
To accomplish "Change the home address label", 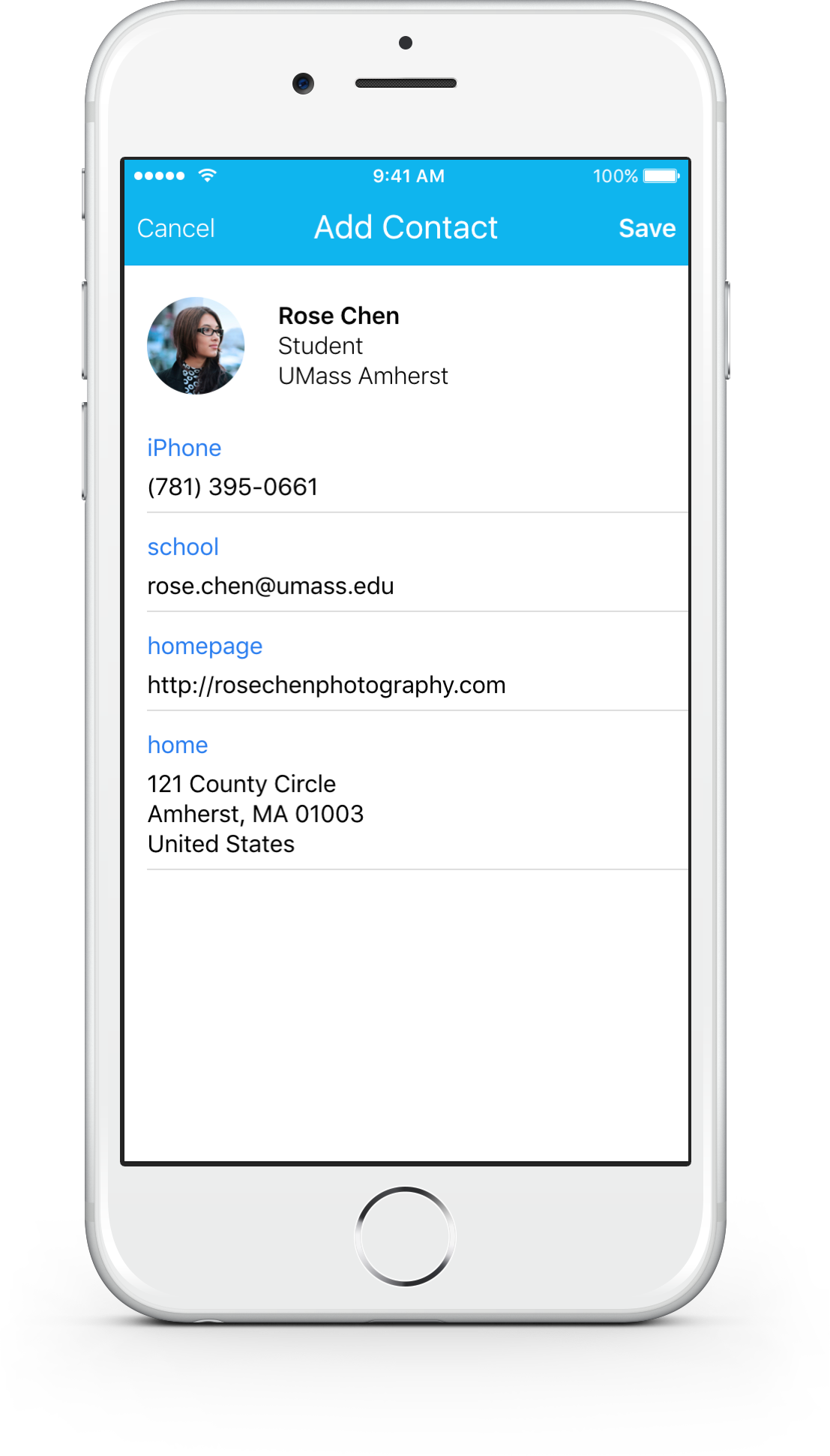I will tap(178, 745).
